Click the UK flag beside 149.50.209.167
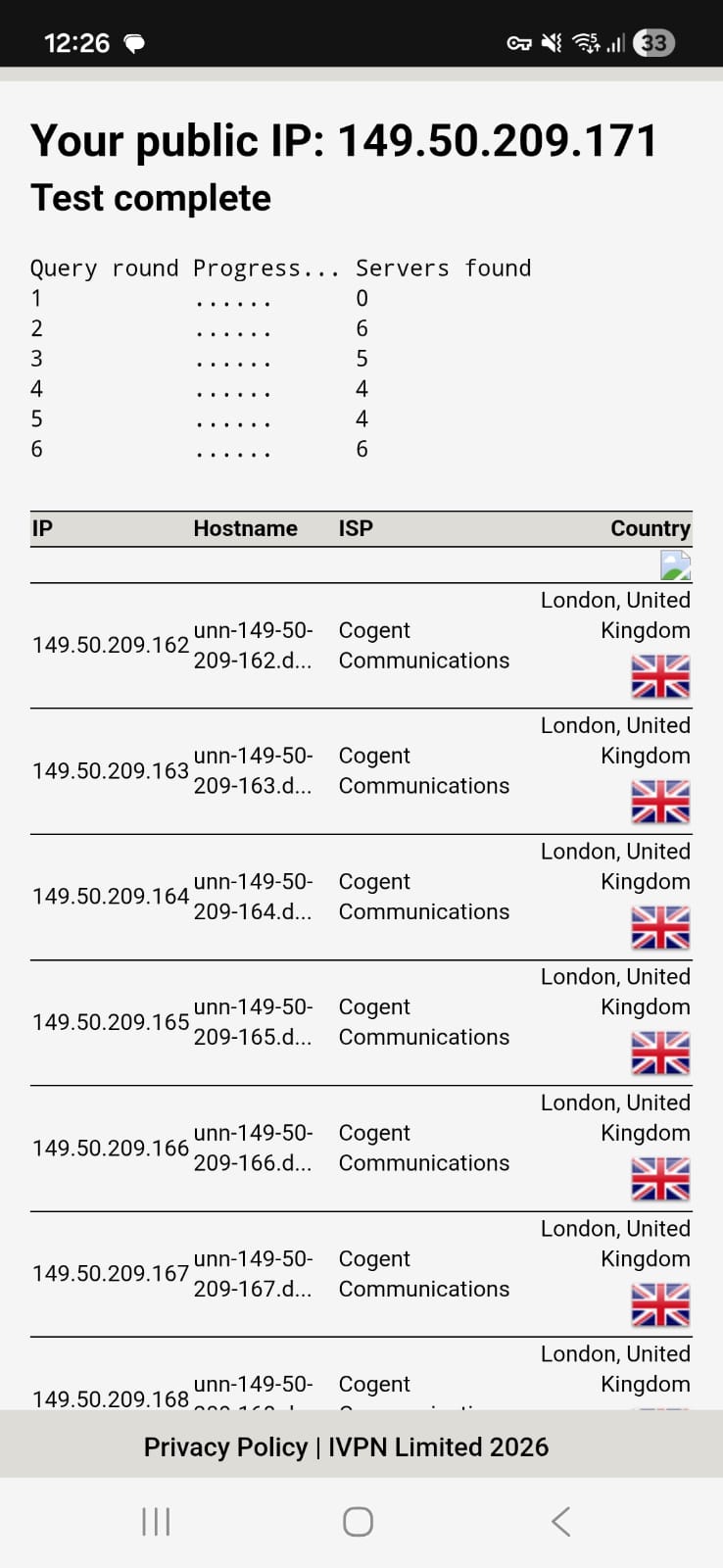The width and height of the screenshot is (723, 1568). pos(660,1305)
